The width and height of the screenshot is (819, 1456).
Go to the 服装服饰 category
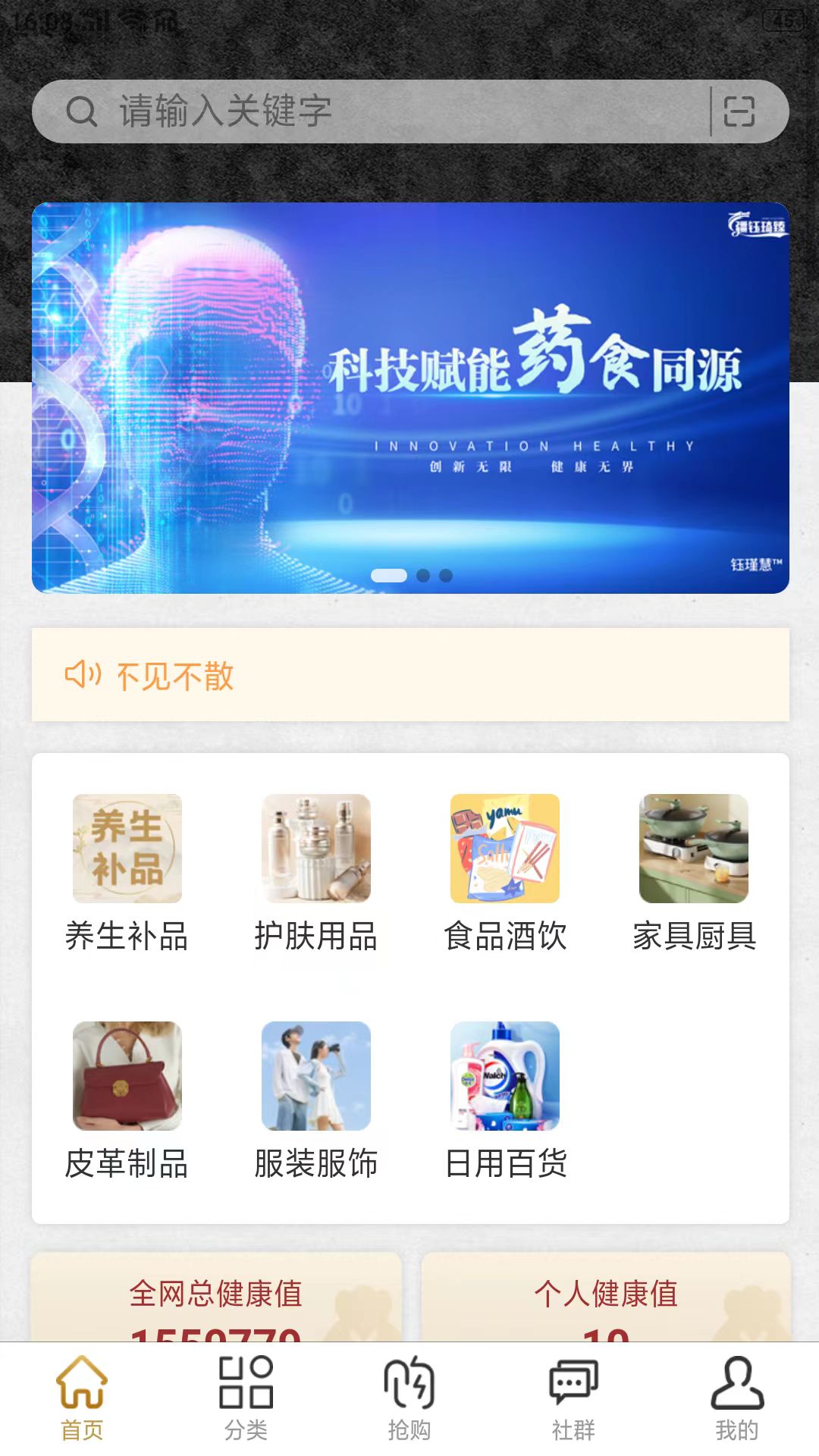(x=315, y=1100)
